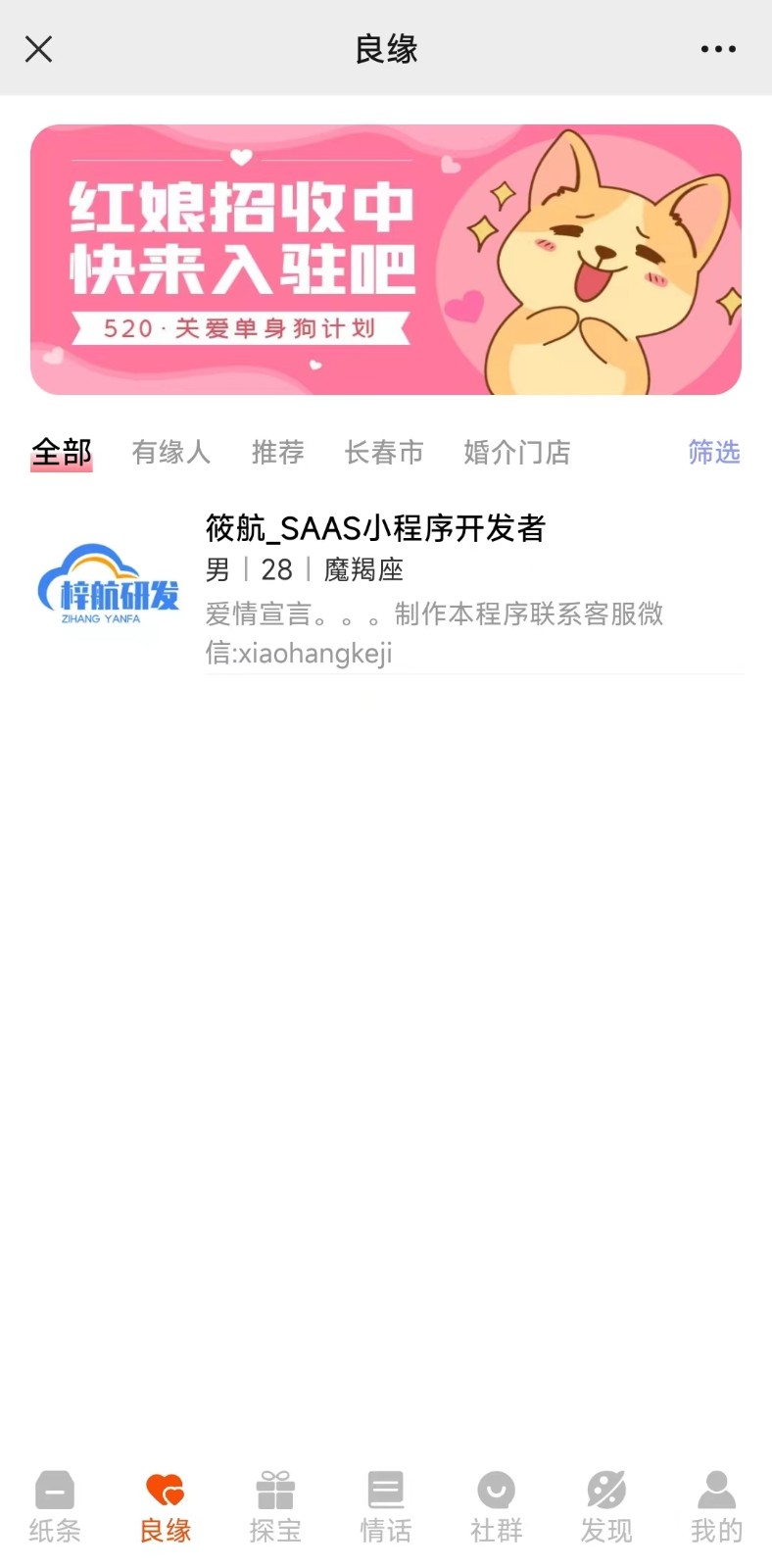Switch to the 有缘人 tab
The width and height of the screenshot is (772, 1568).
pos(171,453)
